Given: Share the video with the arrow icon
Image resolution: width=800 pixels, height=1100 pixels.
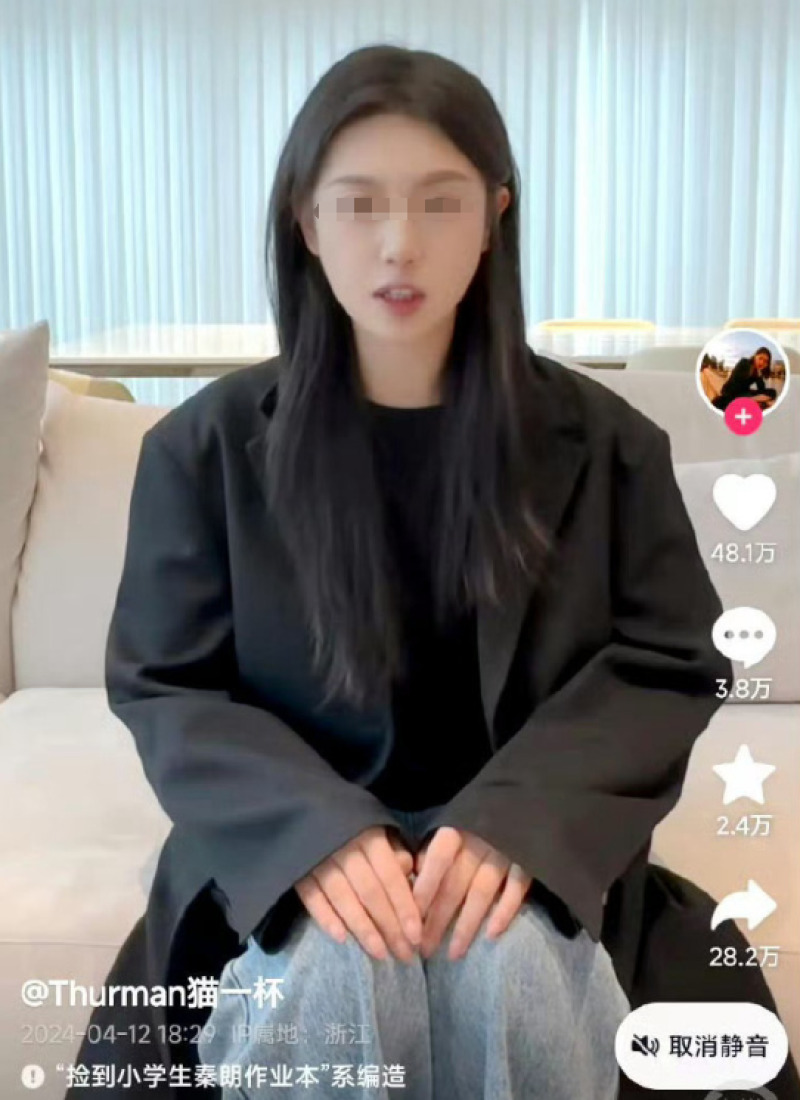Looking at the screenshot, I should pyautogui.click(x=743, y=906).
